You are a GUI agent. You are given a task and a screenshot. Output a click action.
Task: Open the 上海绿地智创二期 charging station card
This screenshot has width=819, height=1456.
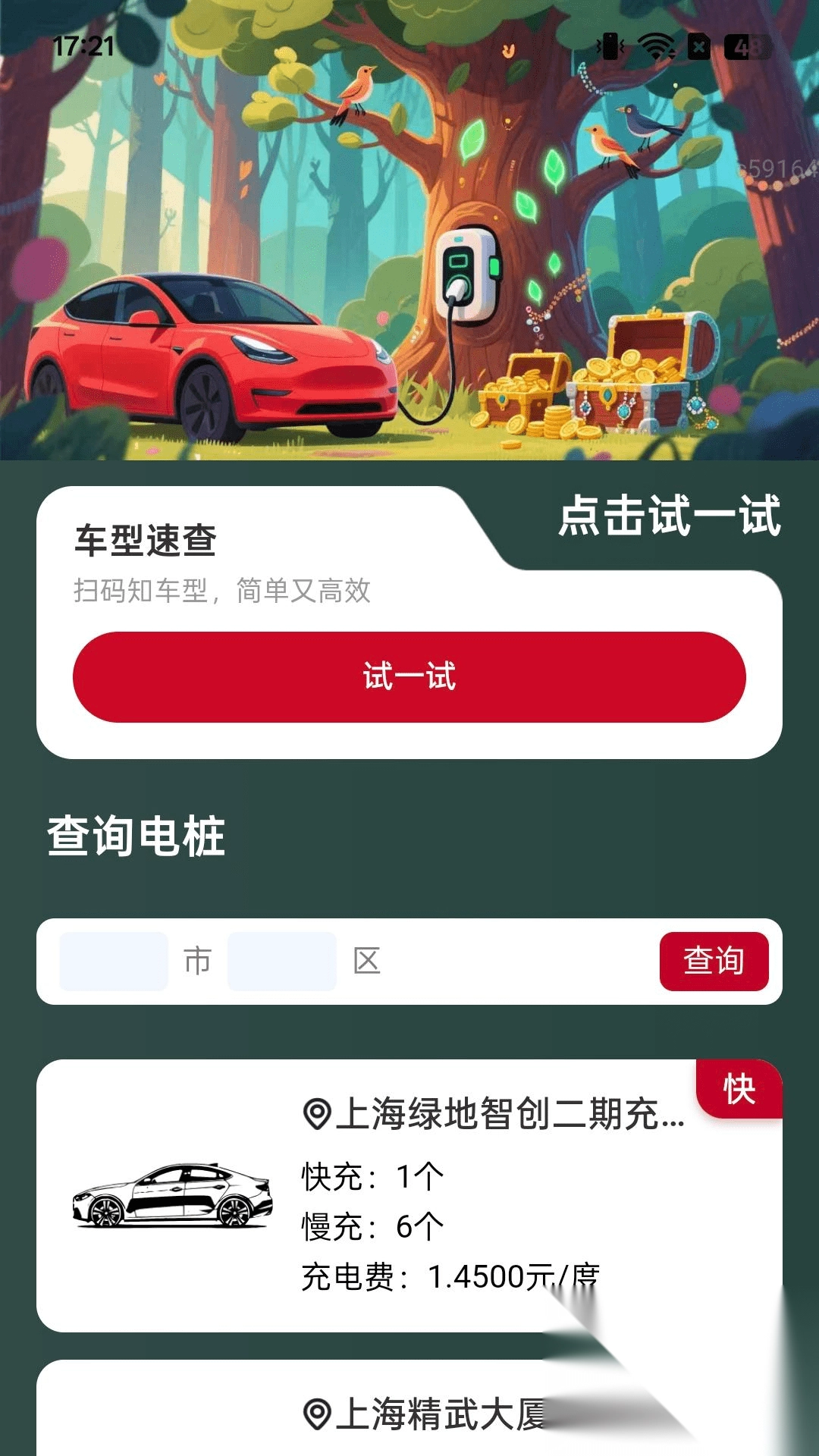coord(409,1195)
